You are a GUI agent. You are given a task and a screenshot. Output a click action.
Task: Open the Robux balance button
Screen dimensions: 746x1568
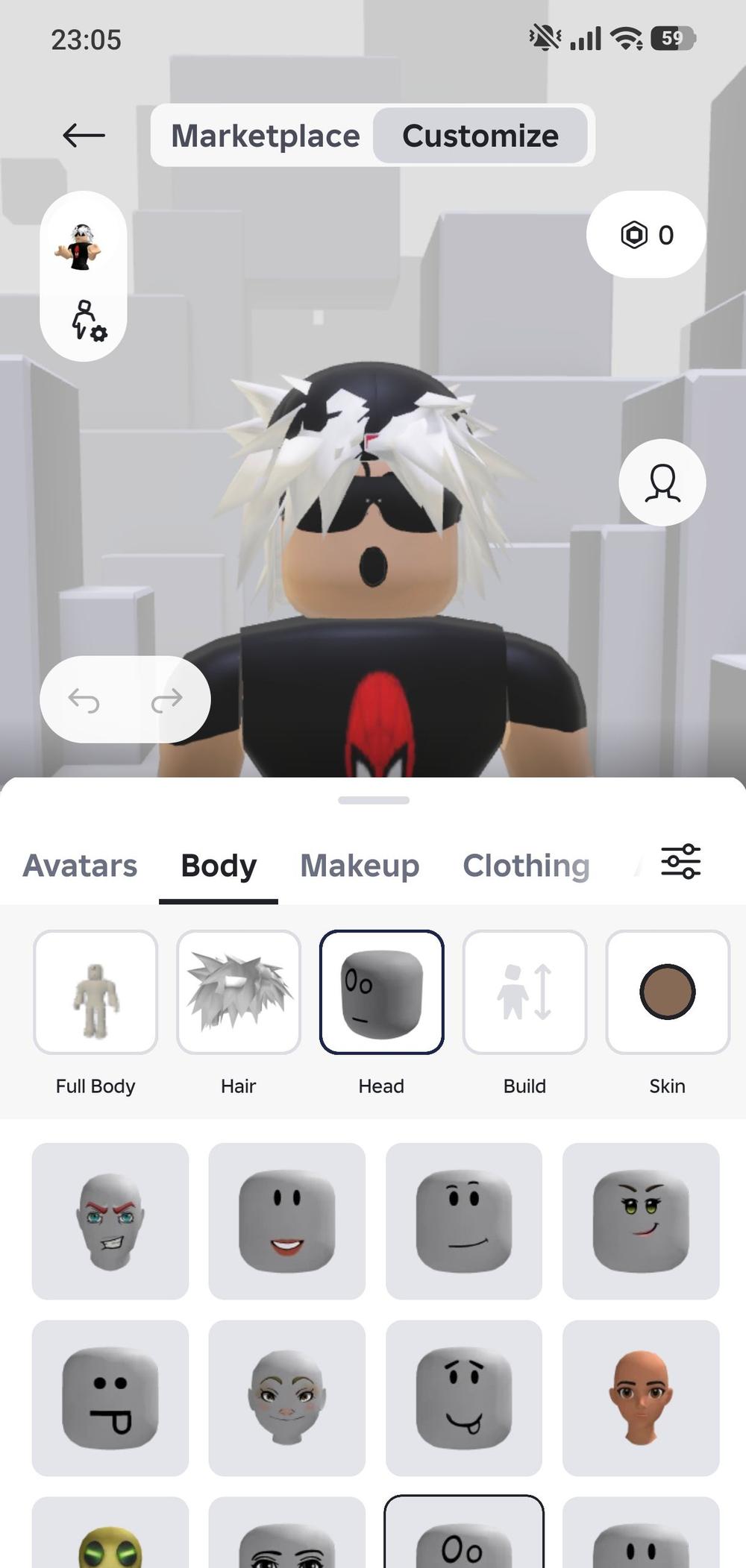[646, 235]
